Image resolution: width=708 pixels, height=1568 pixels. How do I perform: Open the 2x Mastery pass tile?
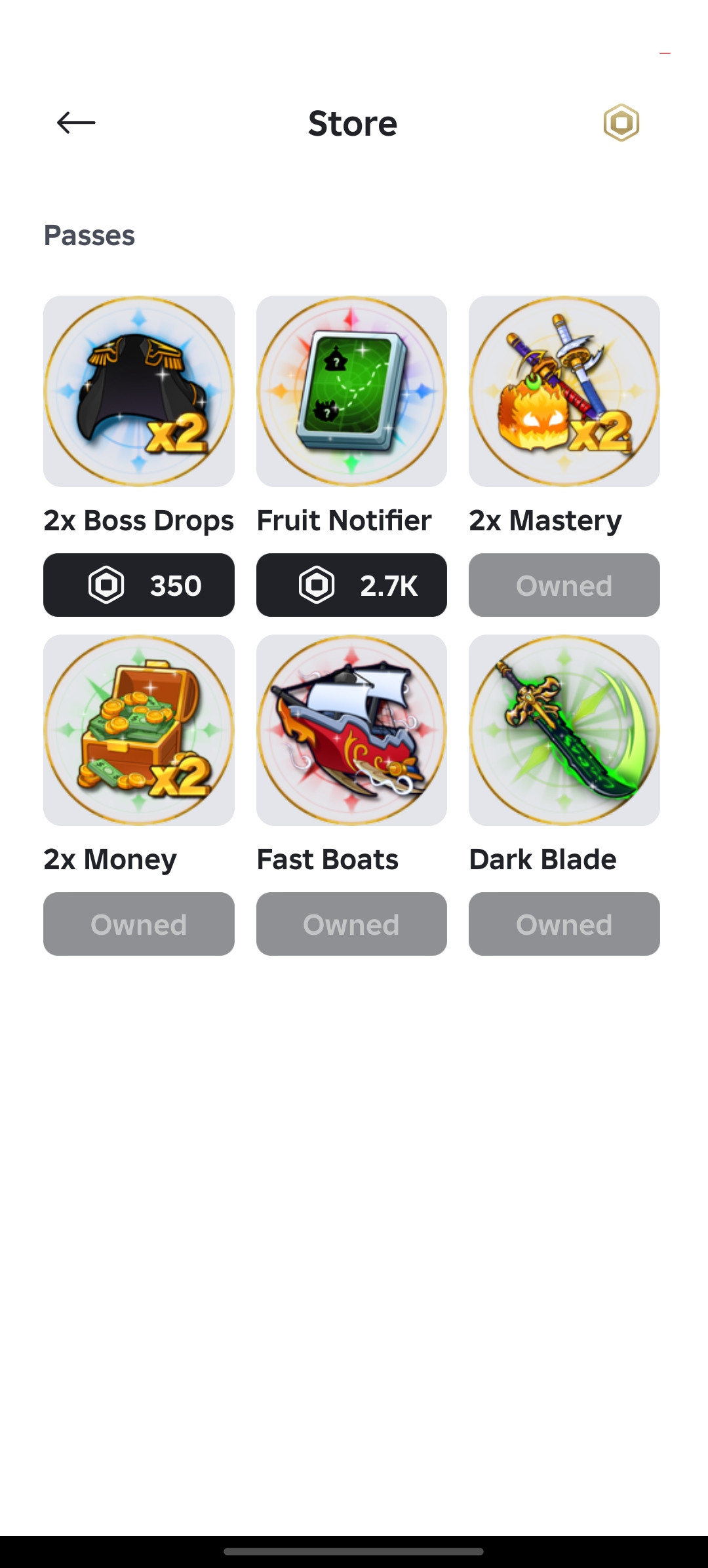(x=564, y=391)
